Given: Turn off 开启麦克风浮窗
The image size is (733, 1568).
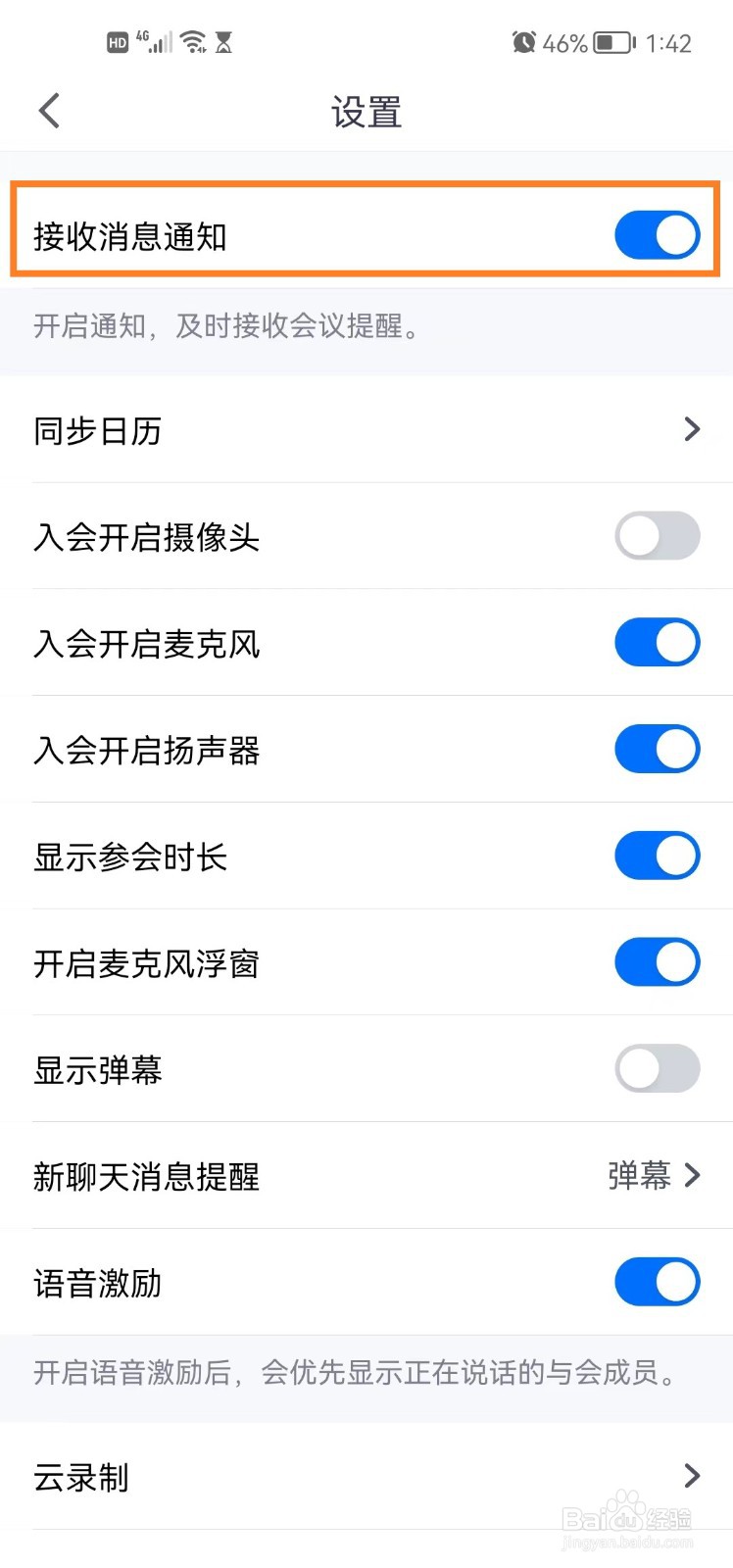Looking at the screenshot, I should 657,962.
